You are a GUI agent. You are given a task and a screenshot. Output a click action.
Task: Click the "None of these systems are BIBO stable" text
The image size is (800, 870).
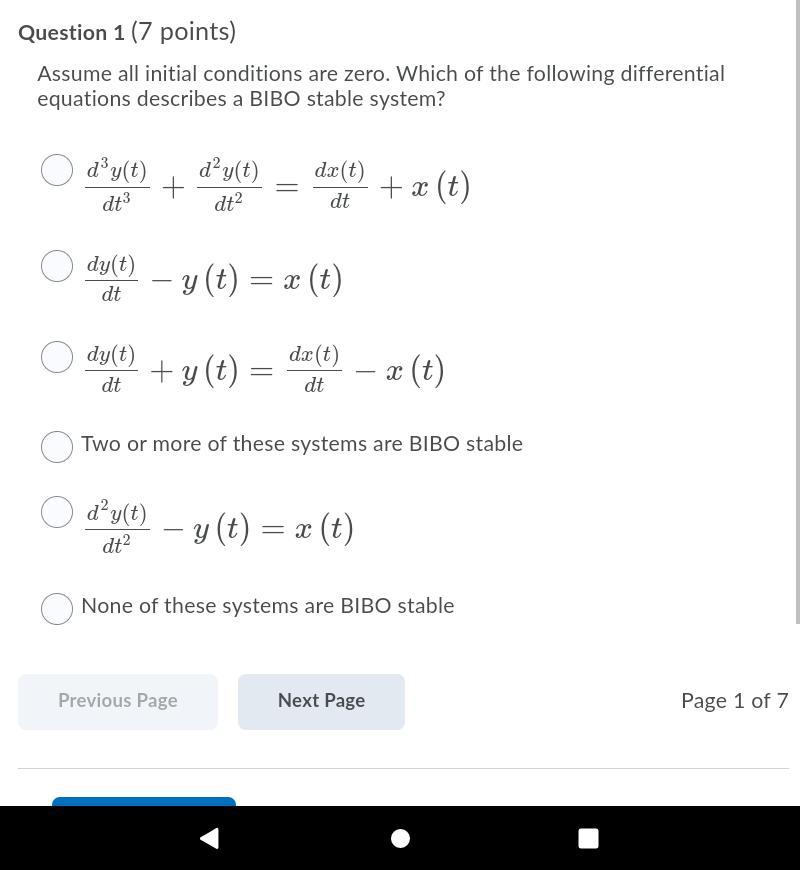[267, 606]
